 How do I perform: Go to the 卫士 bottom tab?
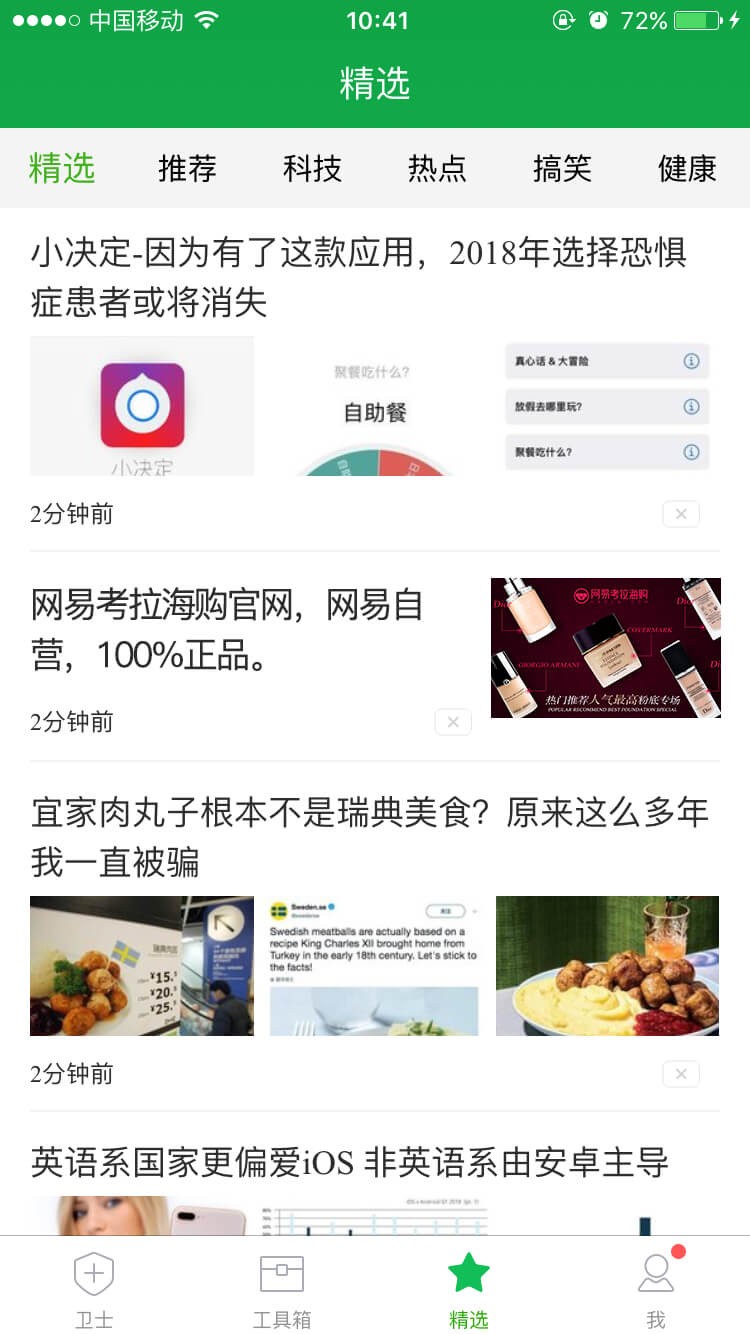coord(94,1290)
